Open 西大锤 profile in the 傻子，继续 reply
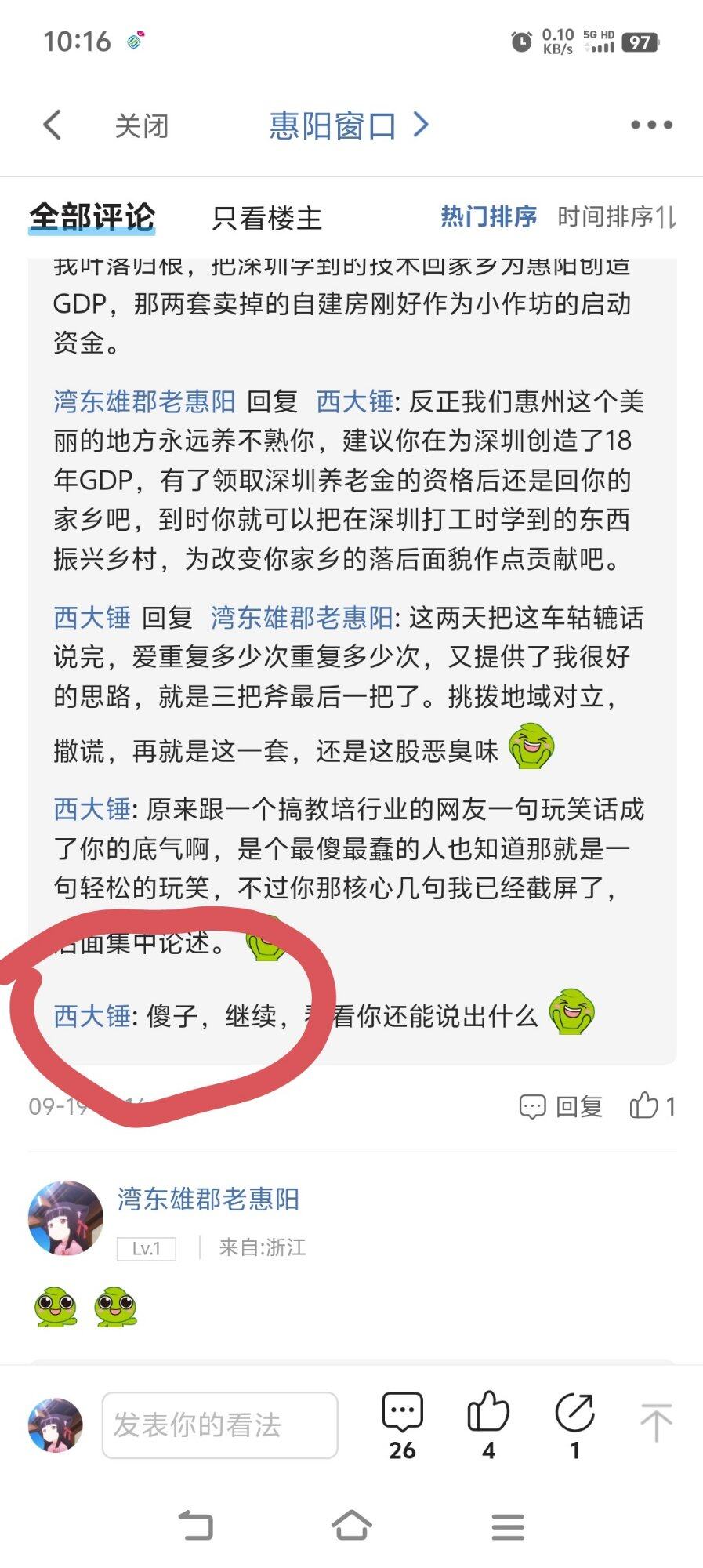This screenshot has width=703, height=1568. coord(92,1016)
